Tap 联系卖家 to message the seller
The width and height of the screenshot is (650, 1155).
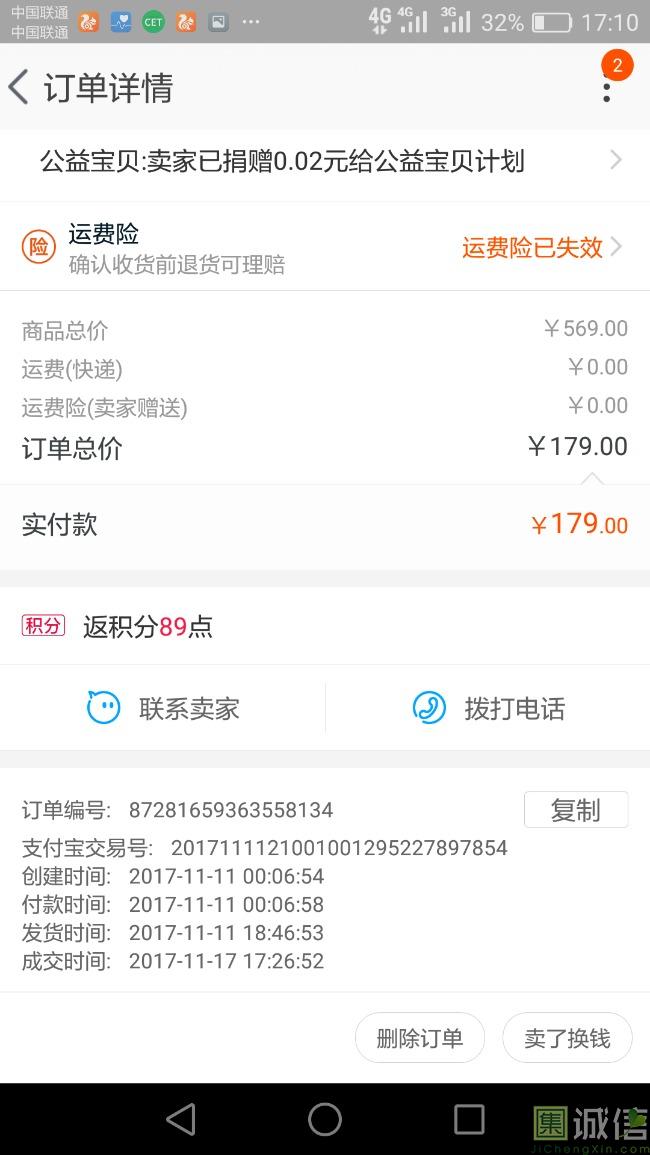click(x=164, y=709)
